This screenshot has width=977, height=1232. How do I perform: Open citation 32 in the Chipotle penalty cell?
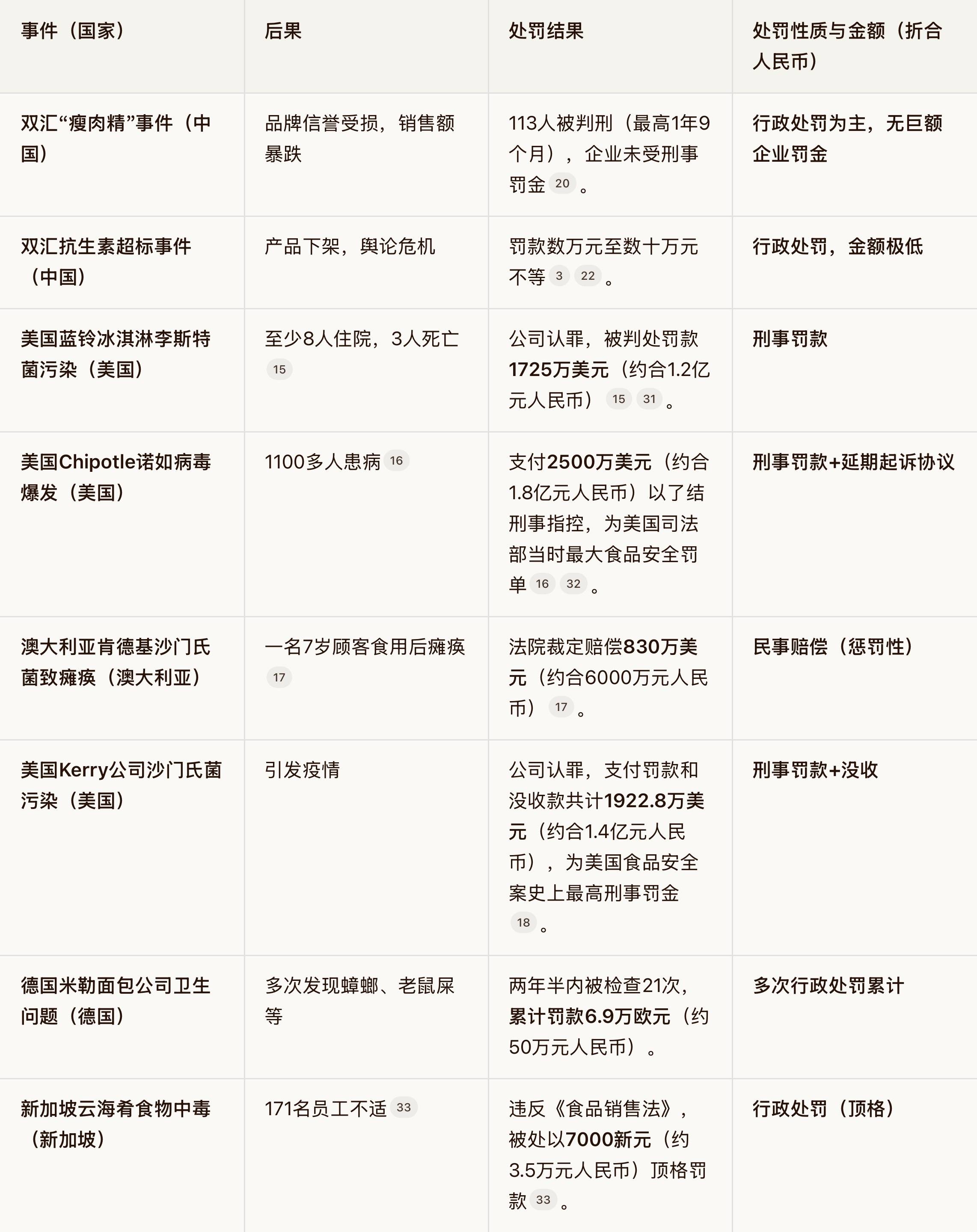coord(573,583)
